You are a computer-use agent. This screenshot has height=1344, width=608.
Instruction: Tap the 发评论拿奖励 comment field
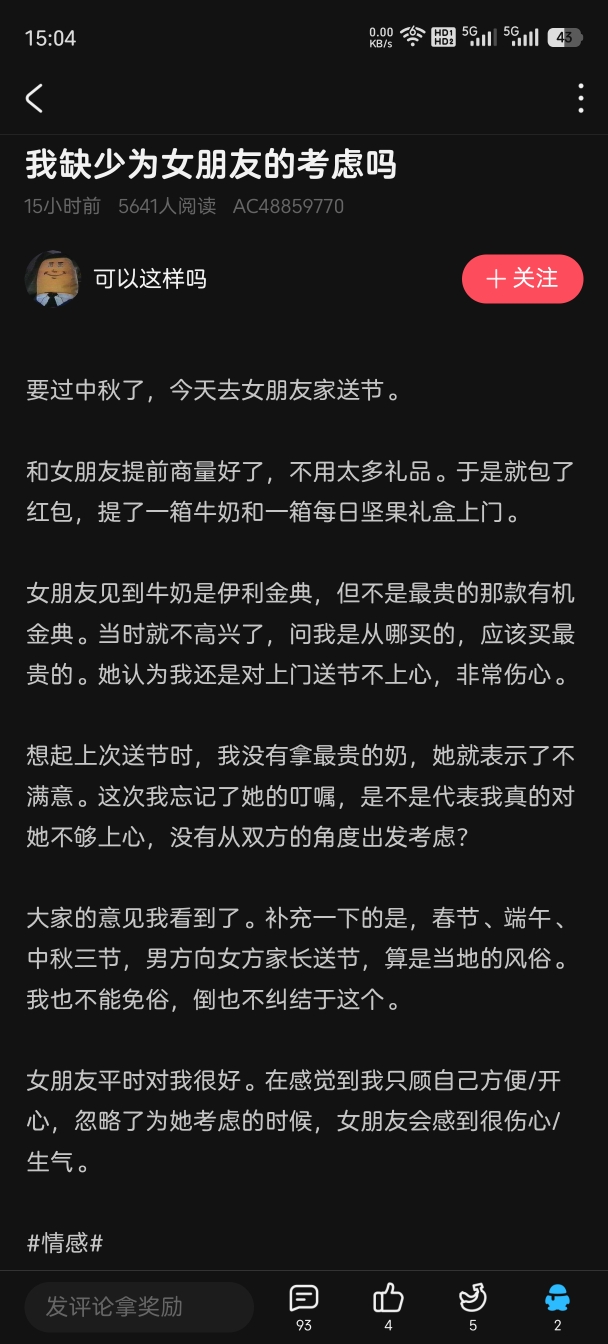(x=139, y=1306)
